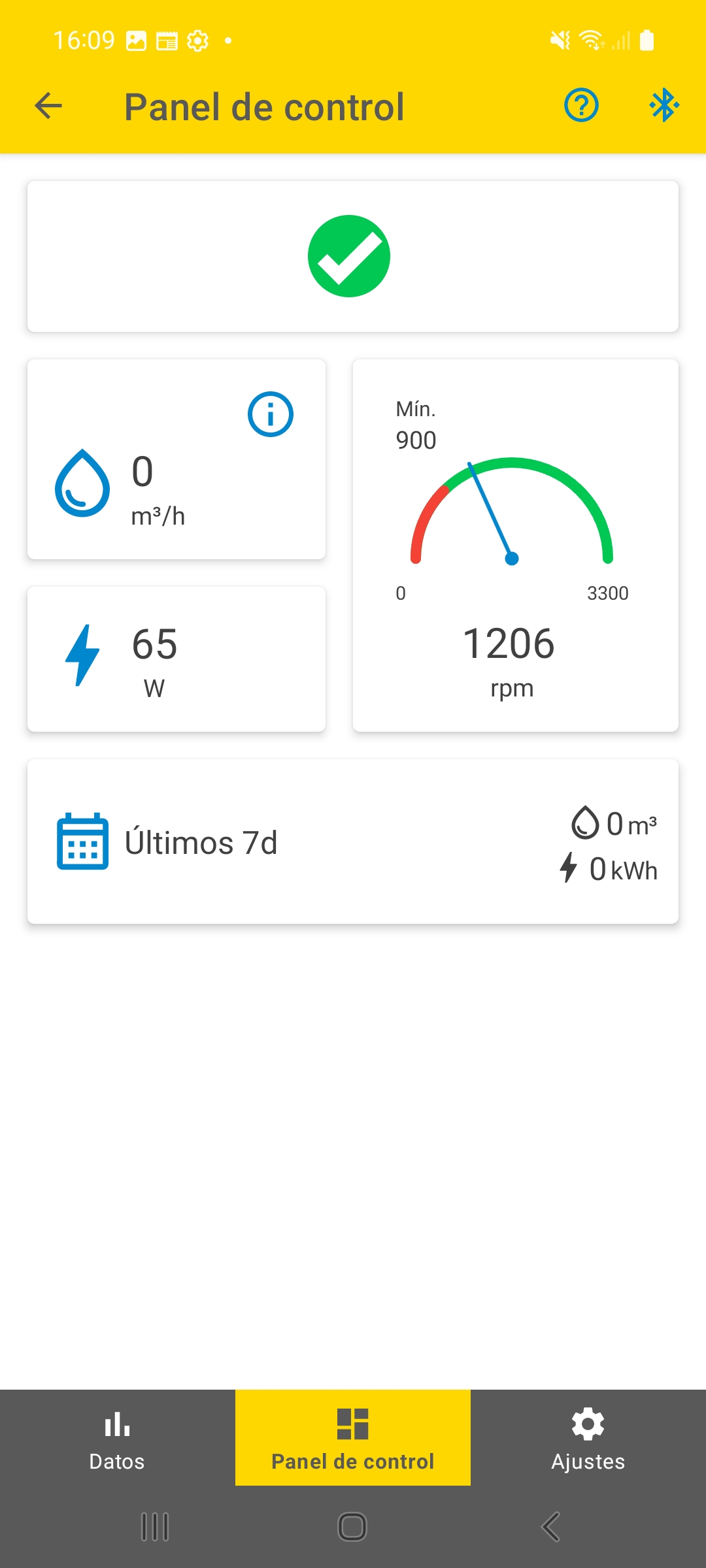Open the rpm speed gauge card

[x=515, y=546]
